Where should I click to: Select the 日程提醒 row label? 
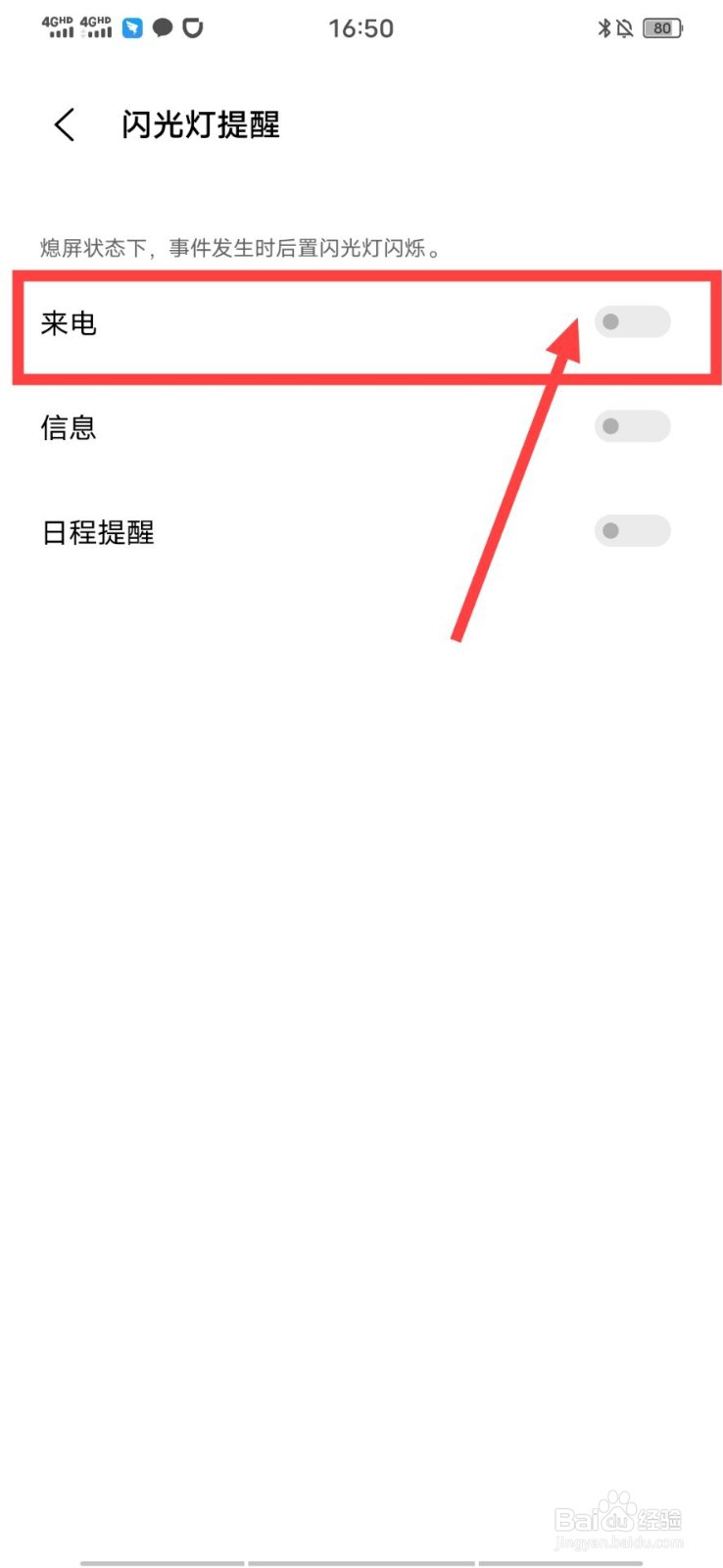pyautogui.click(x=96, y=531)
